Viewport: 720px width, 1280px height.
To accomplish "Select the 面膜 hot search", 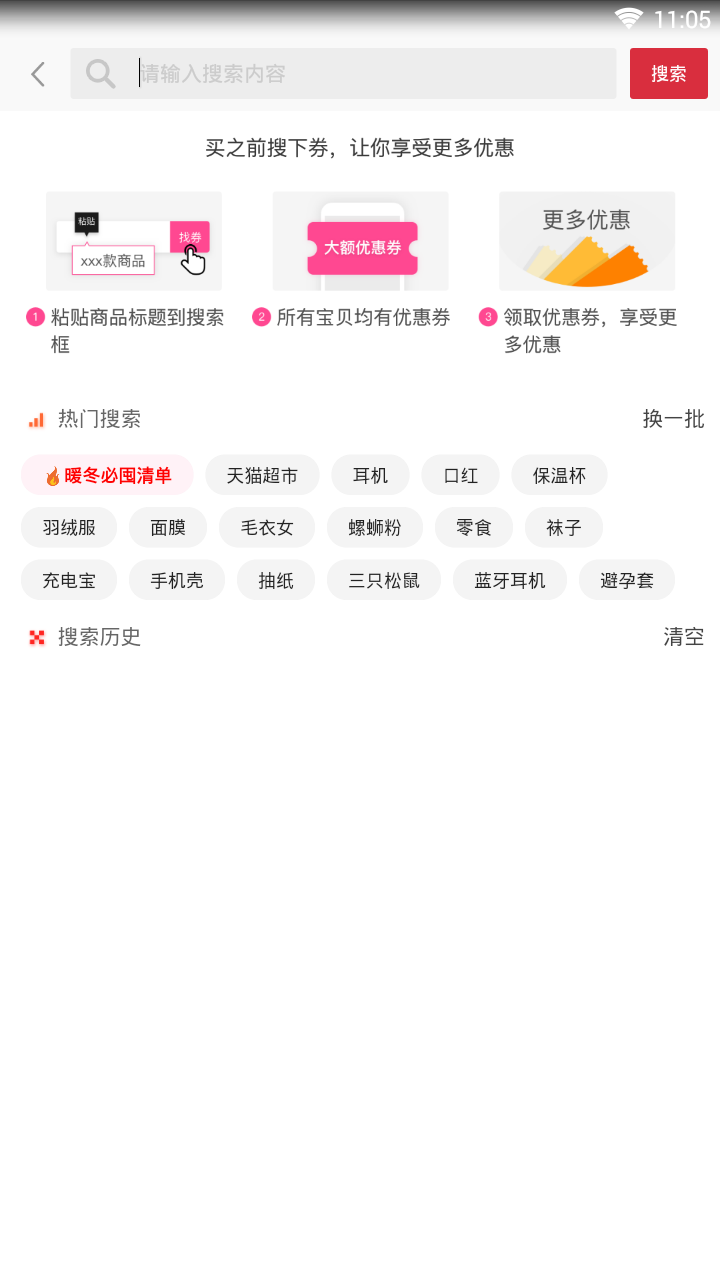I will (x=168, y=527).
